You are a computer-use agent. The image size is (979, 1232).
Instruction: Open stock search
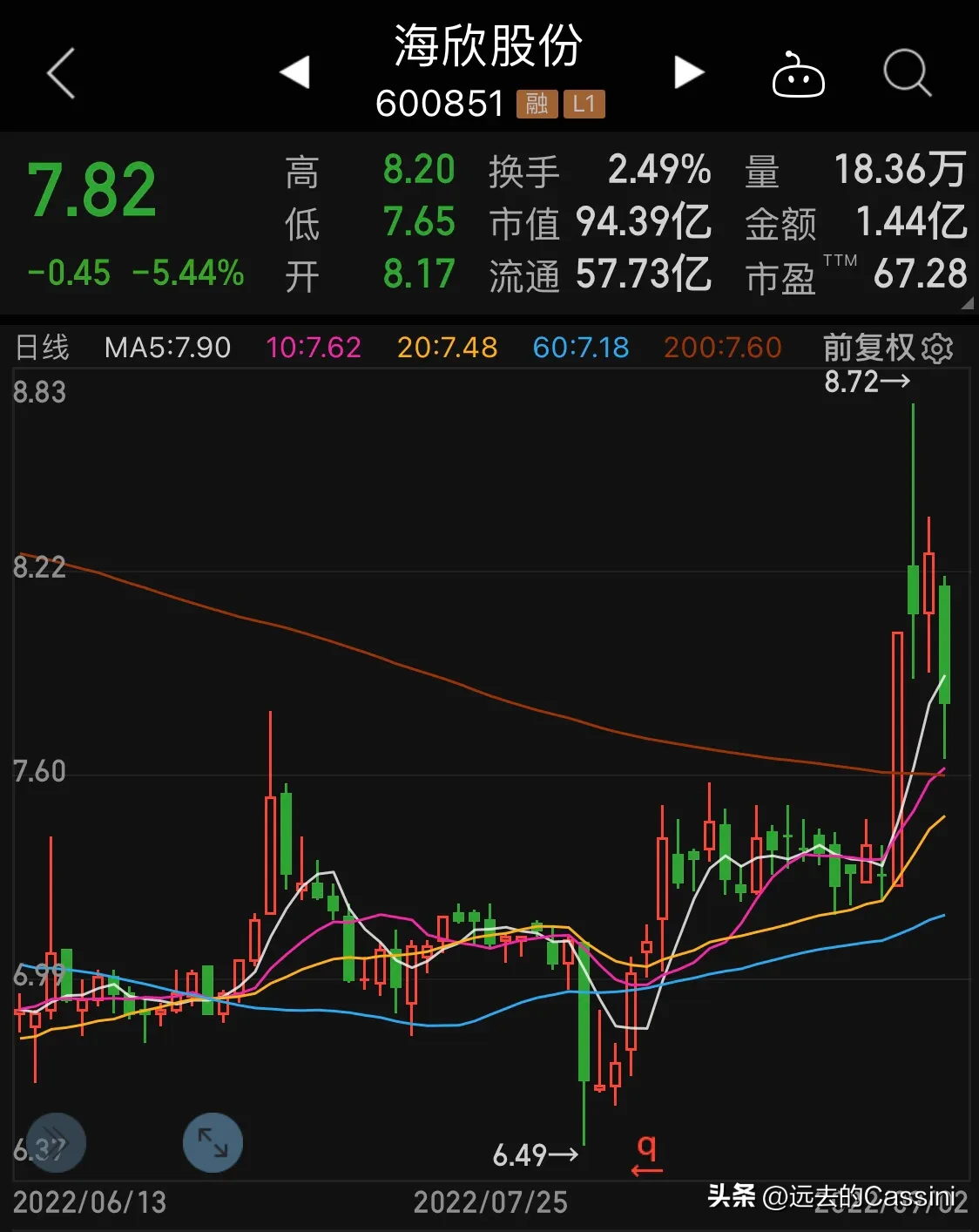click(907, 72)
